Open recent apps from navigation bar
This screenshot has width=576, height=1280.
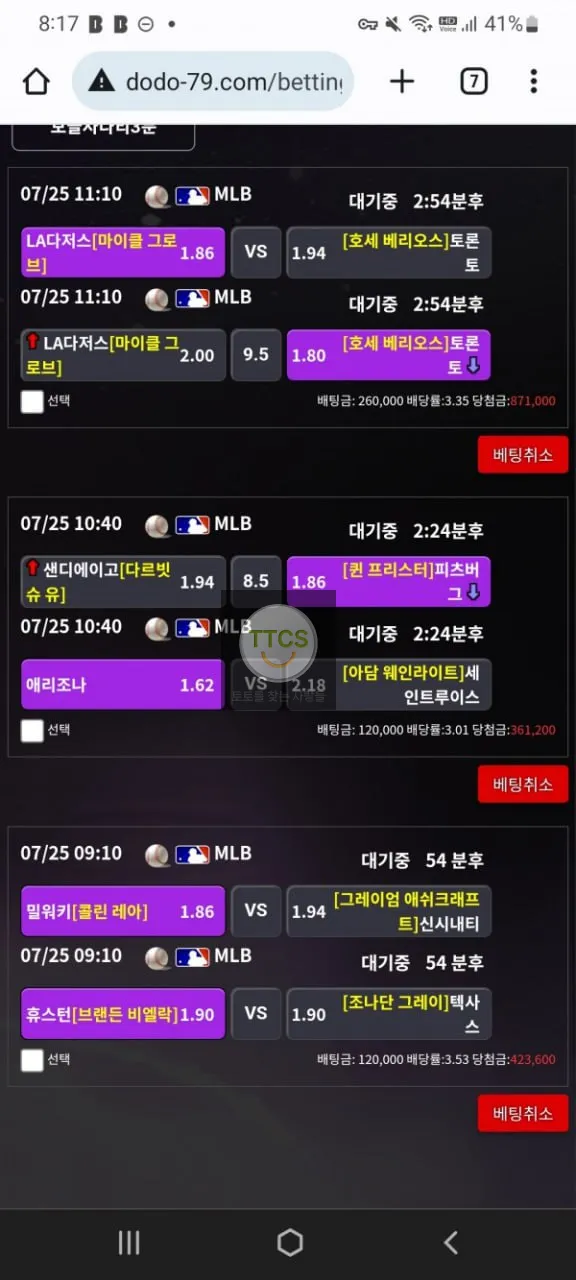click(129, 1242)
